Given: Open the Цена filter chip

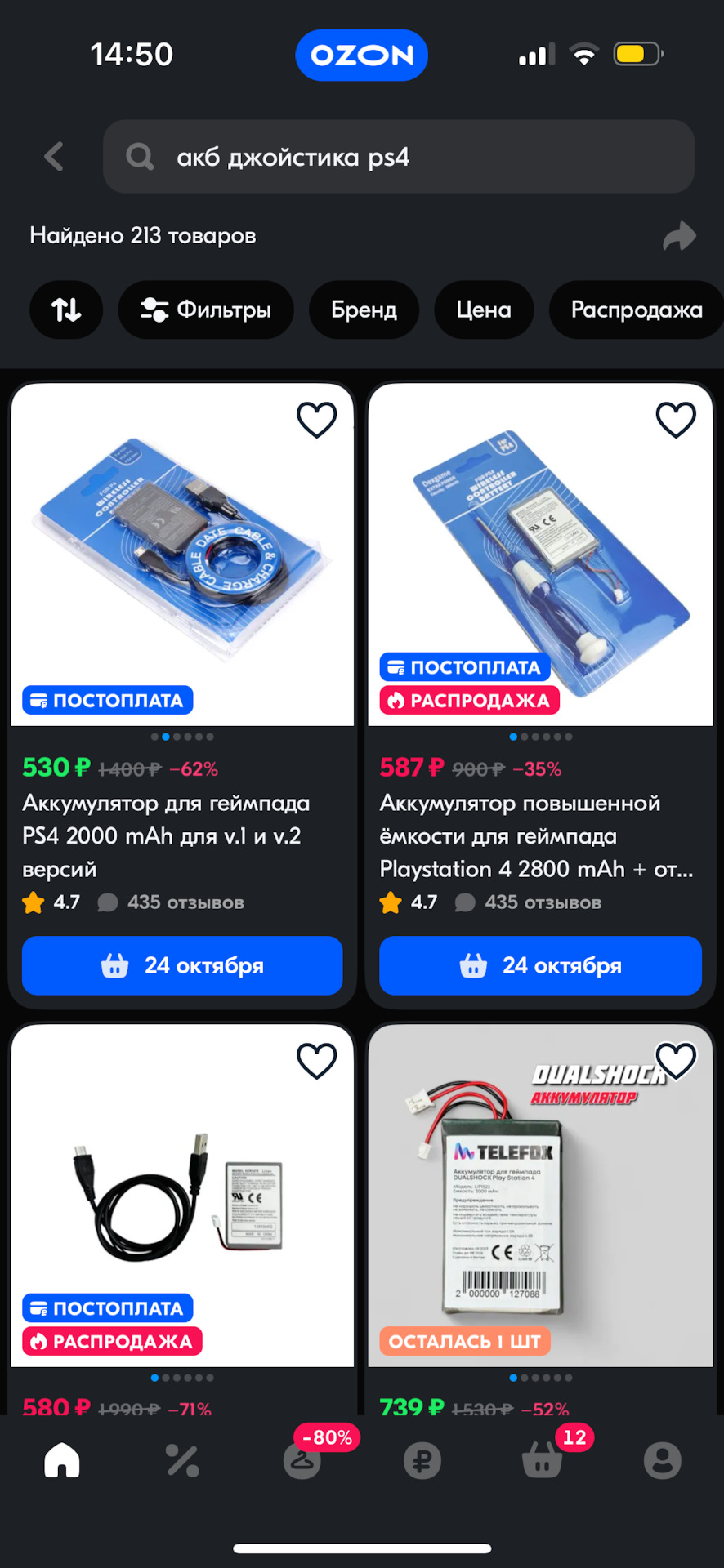Looking at the screenshot, I should [484, 310].
